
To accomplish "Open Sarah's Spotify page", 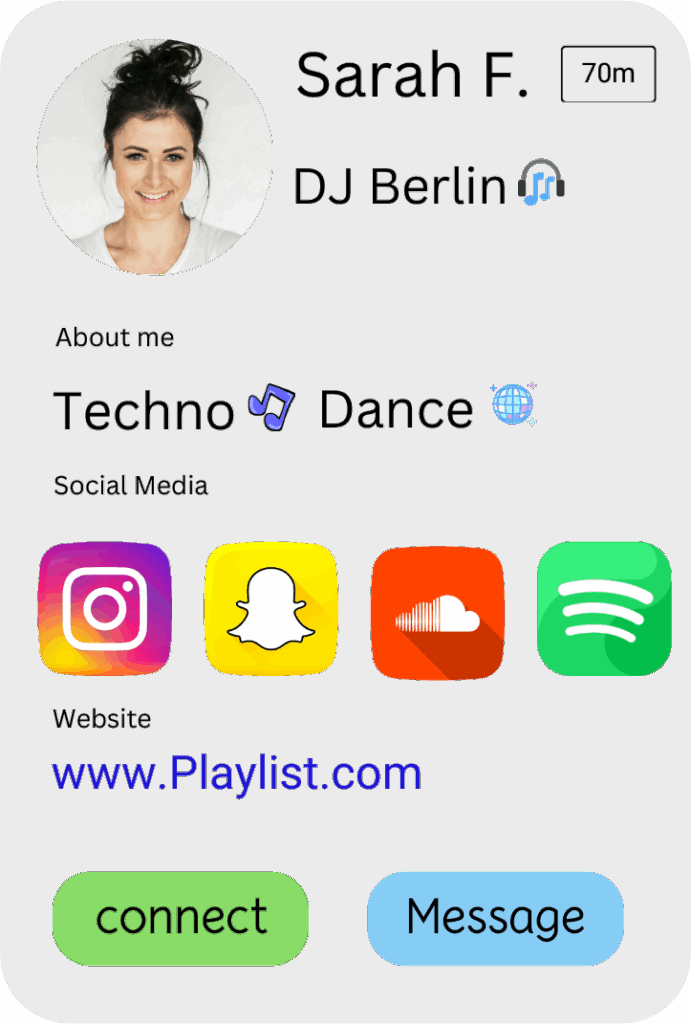I will pos(604,608).
